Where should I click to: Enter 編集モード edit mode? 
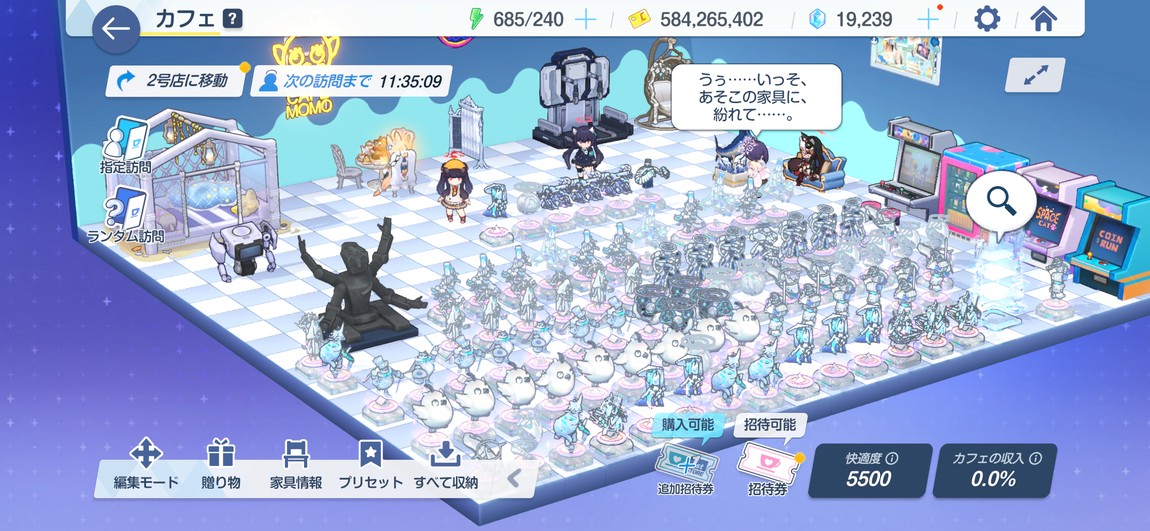coord(146,465)
